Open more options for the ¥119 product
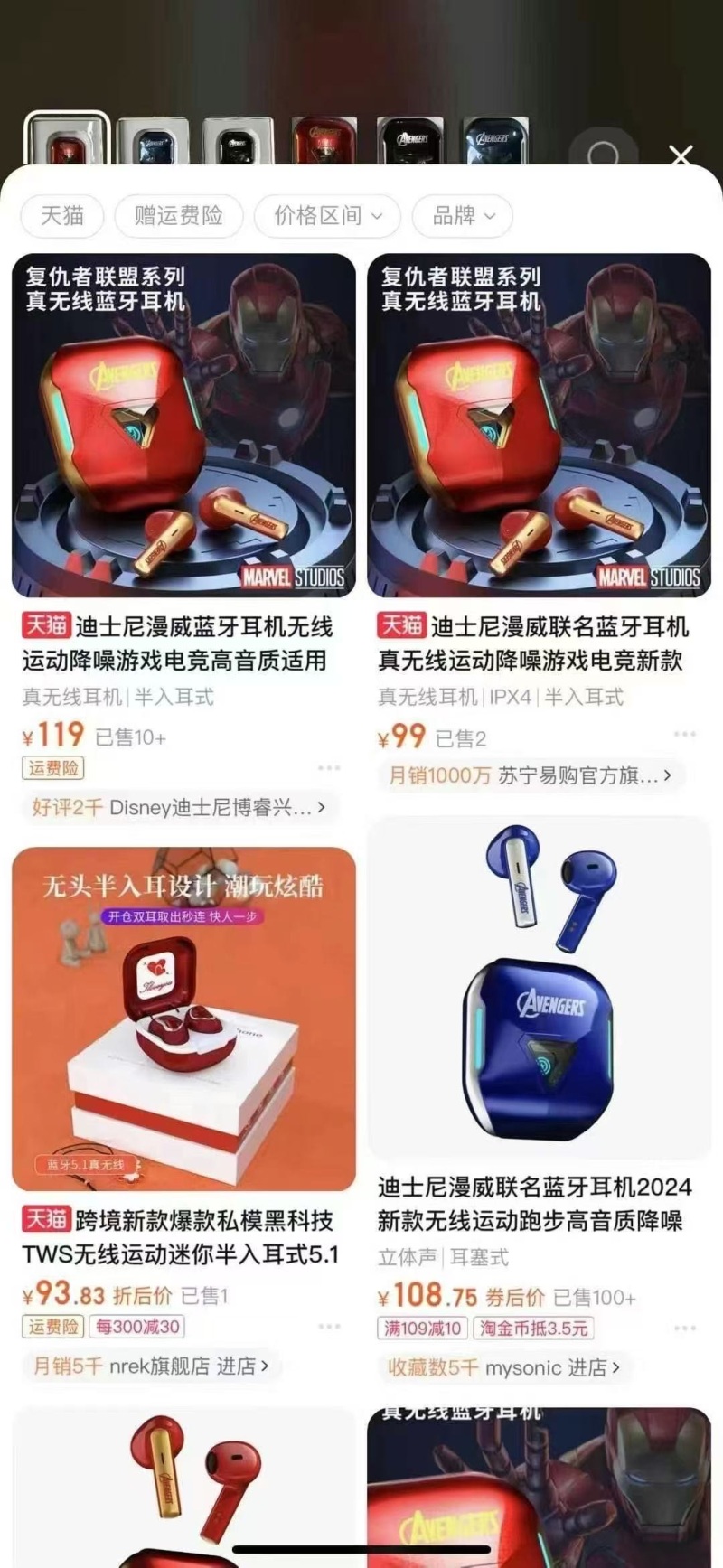 [x=329, y=768]
